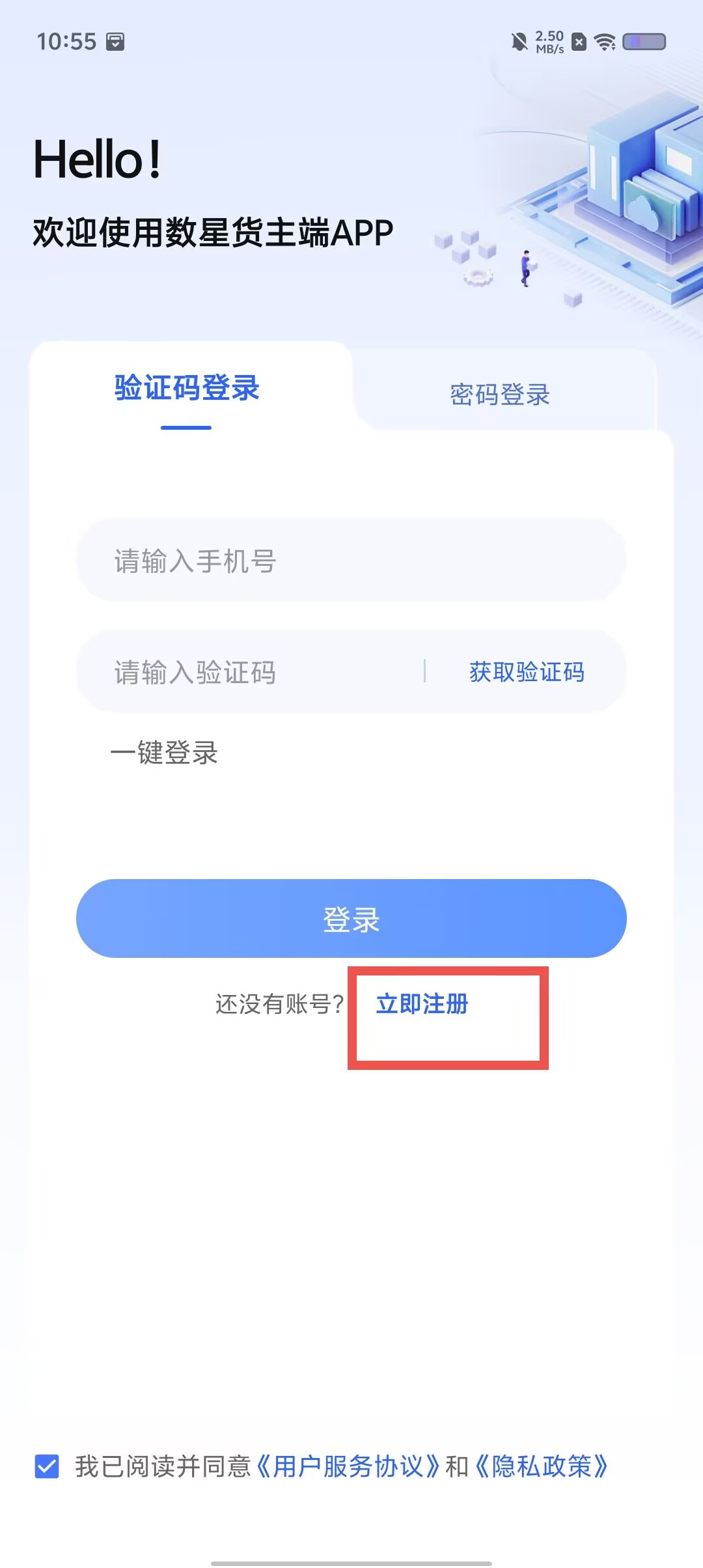Viewport: 703px width, 1568px height.
Task: Choose 一键登录 one-tap login
Action: pyautogui.click(x=164, y=753)
